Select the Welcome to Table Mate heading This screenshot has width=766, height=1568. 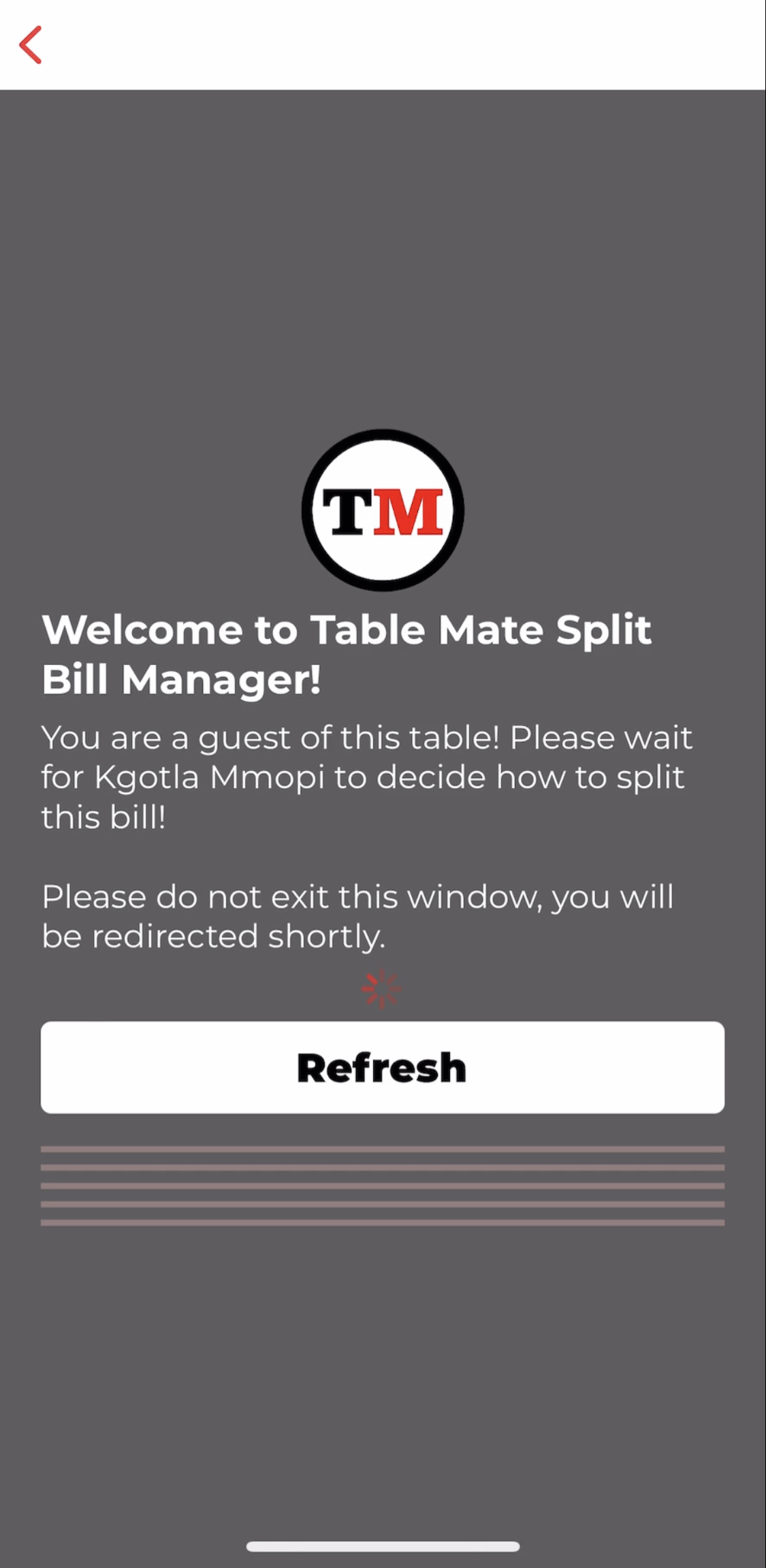(x=347, y=652)
